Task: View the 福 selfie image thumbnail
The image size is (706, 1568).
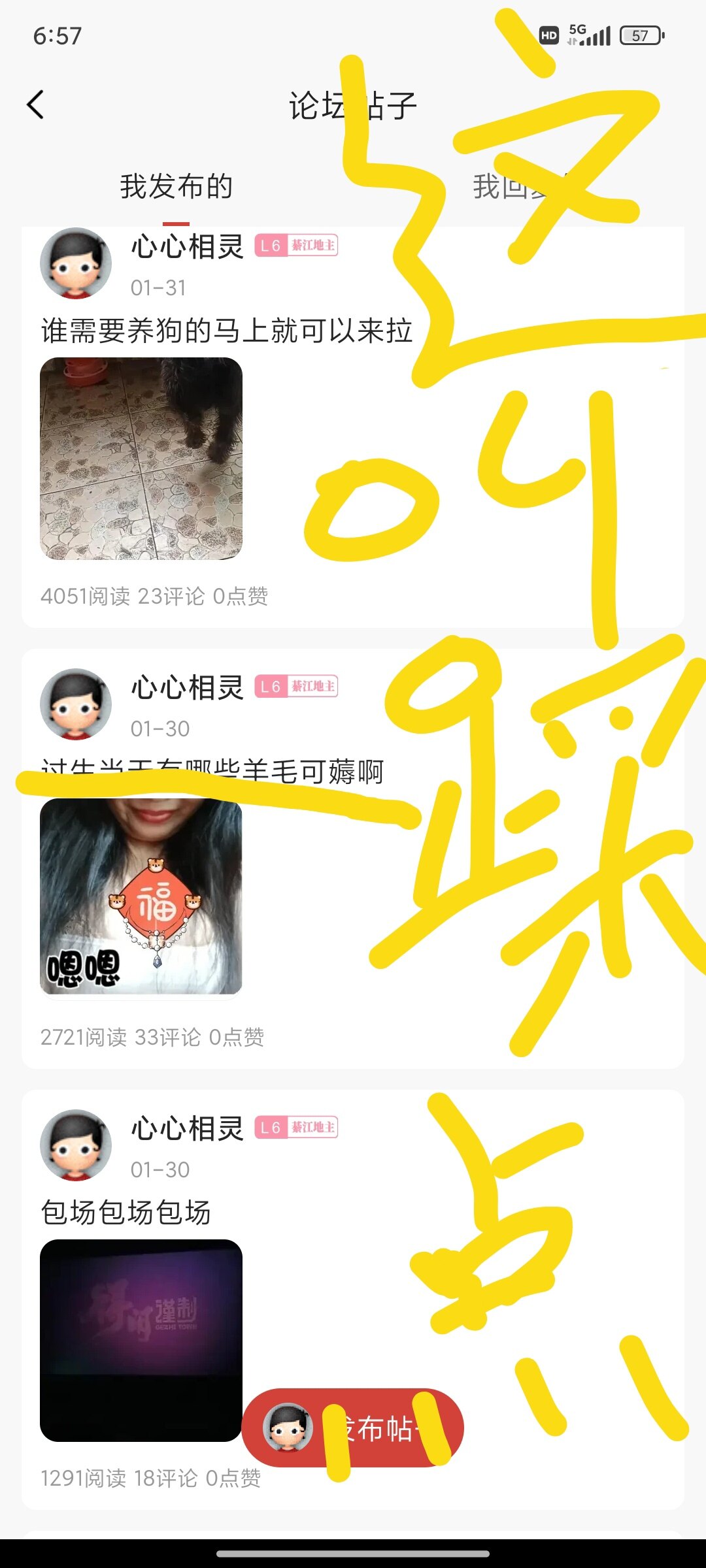Action: coord(141,896)
